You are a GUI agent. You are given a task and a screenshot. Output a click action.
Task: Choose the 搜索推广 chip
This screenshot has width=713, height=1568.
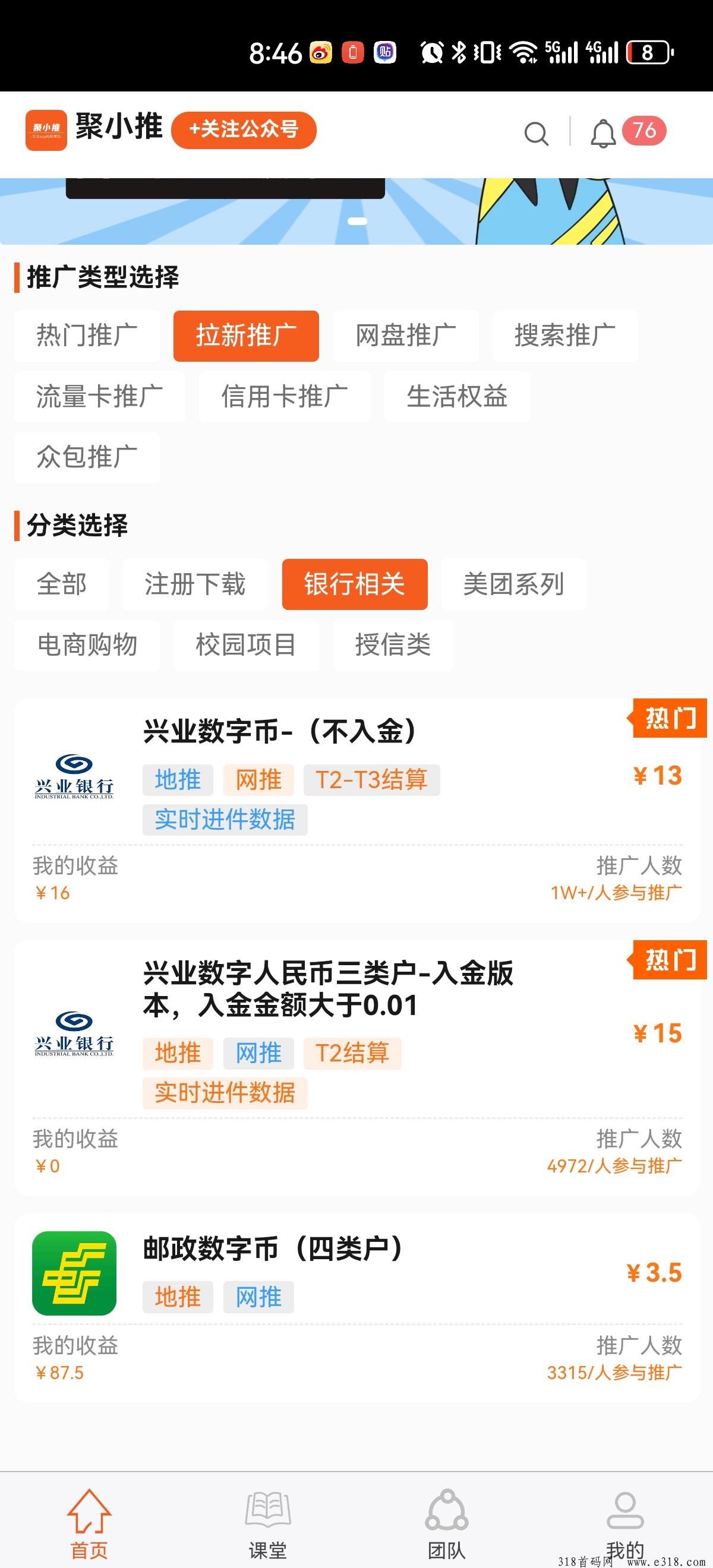pyautogui.click(x=565, y=336)
